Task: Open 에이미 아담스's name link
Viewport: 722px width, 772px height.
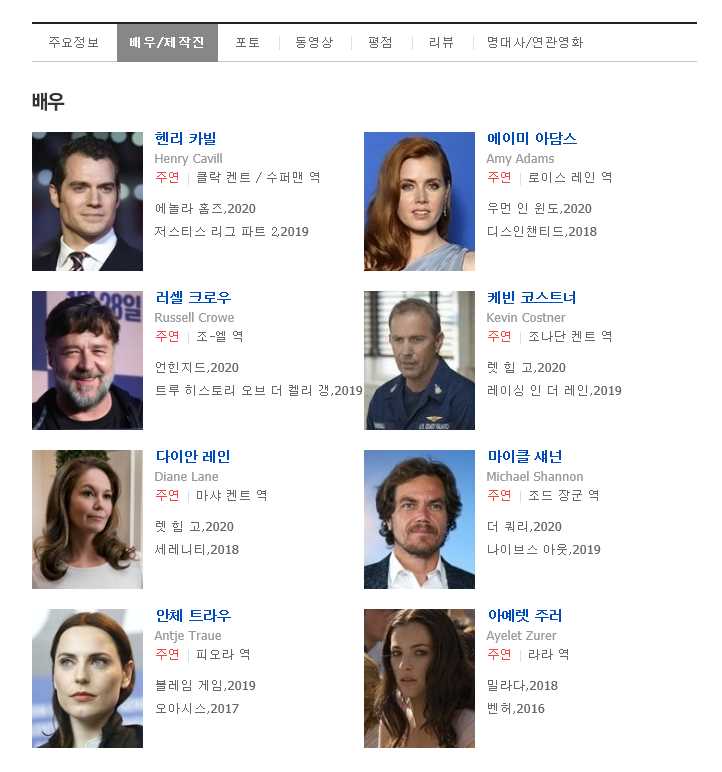Action: pyautogui.click(x=531, y=138)
